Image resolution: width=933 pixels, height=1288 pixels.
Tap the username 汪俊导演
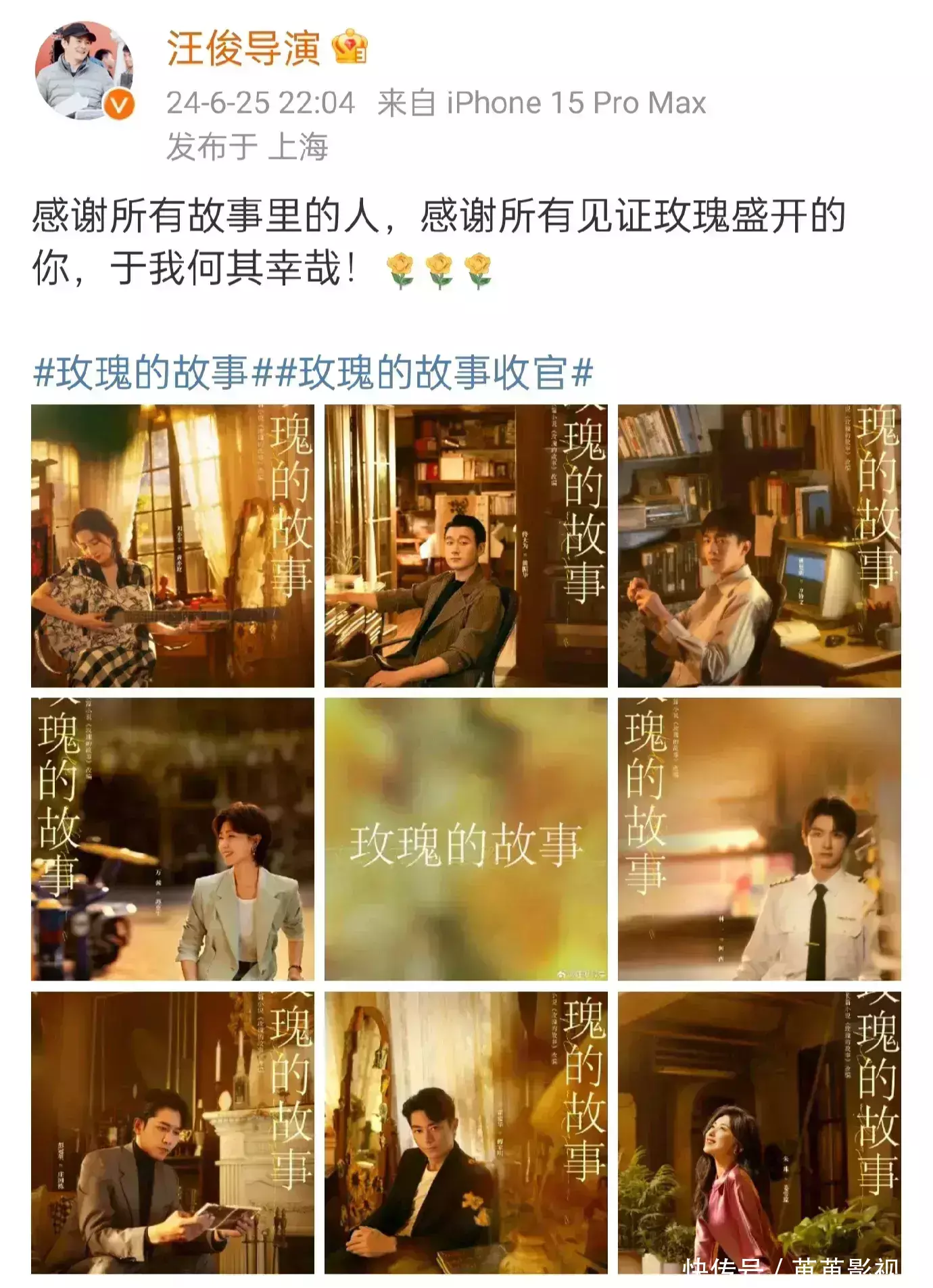tap(243, 49)
